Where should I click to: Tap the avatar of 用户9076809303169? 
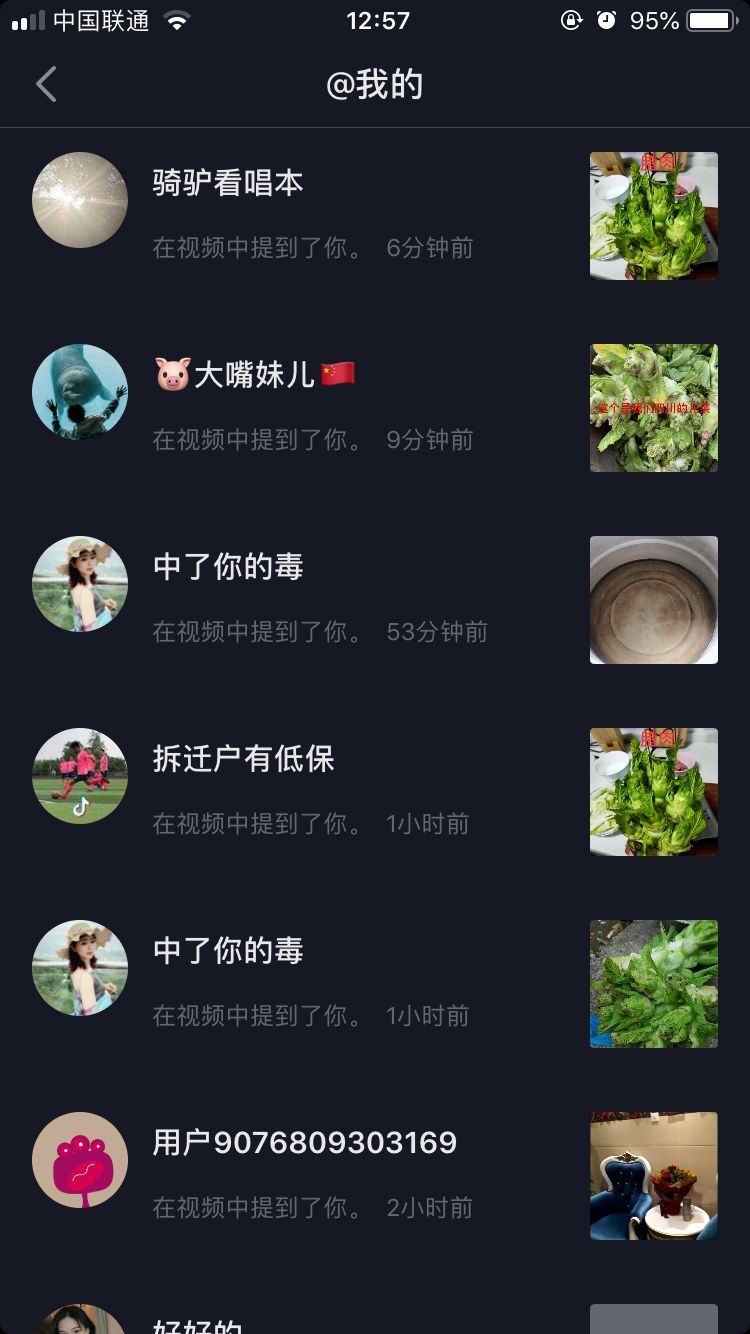coord(80,1160)
